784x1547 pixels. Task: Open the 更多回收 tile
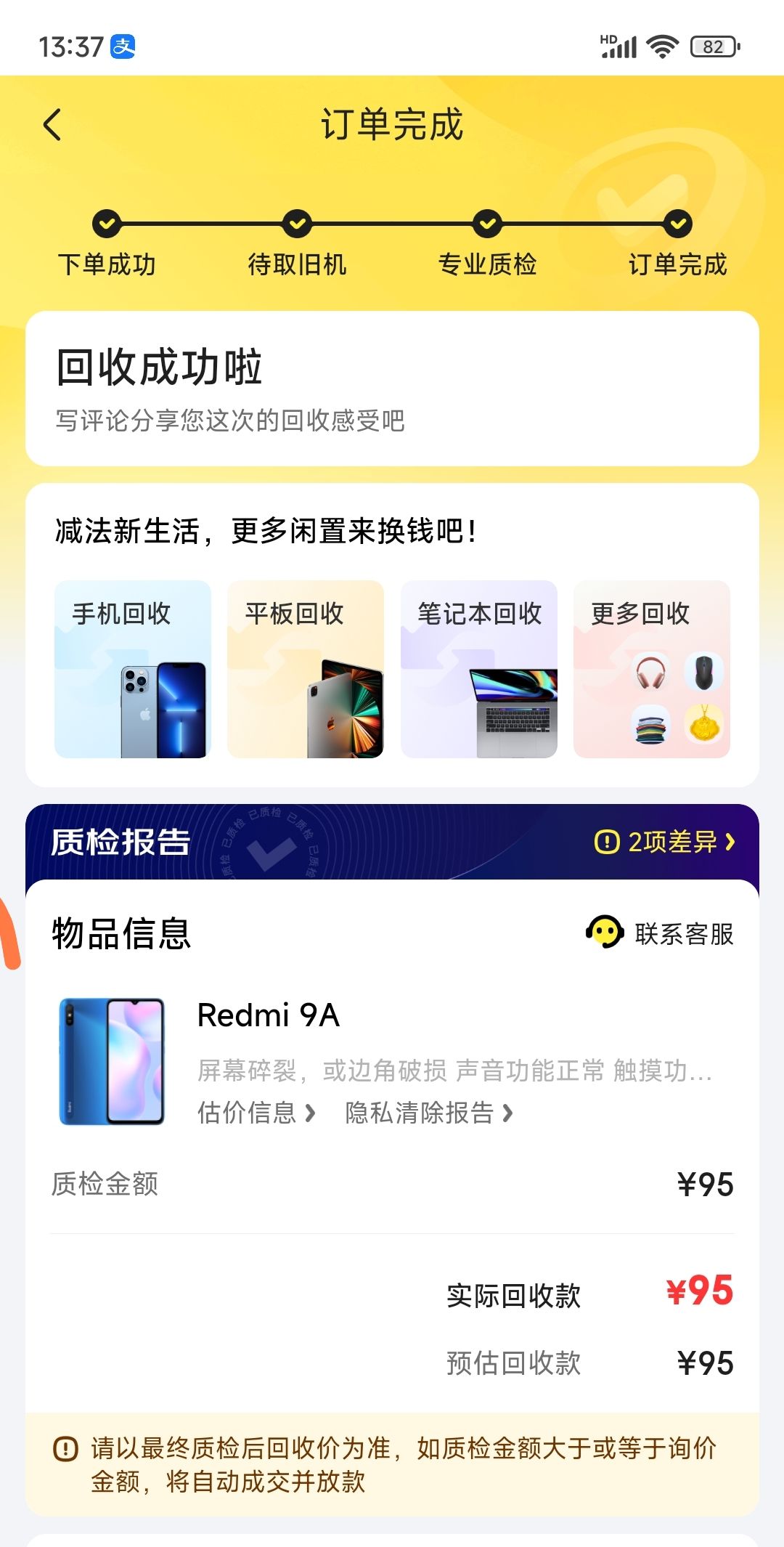click(651, 669)
